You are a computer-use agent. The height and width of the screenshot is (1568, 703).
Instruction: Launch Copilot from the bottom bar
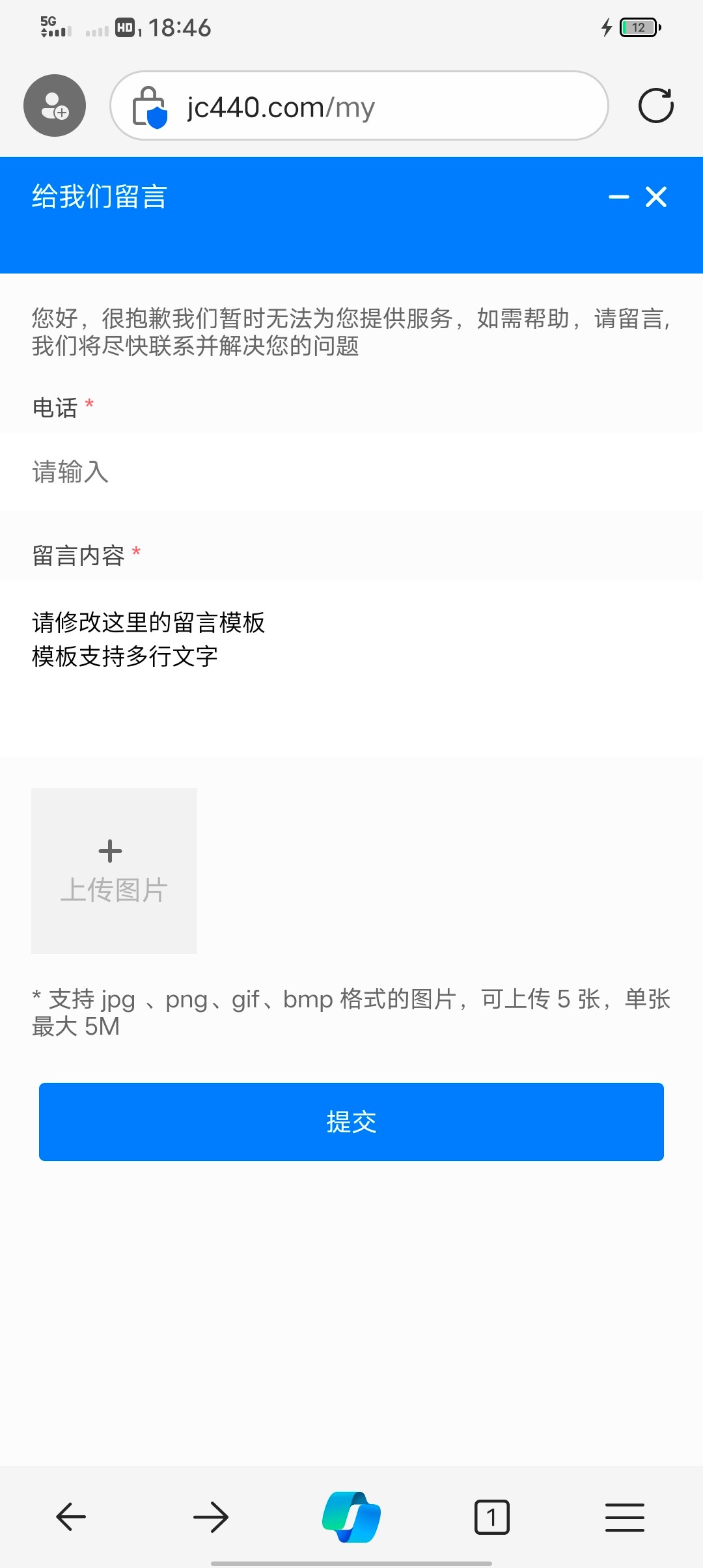pos(351,1517)
